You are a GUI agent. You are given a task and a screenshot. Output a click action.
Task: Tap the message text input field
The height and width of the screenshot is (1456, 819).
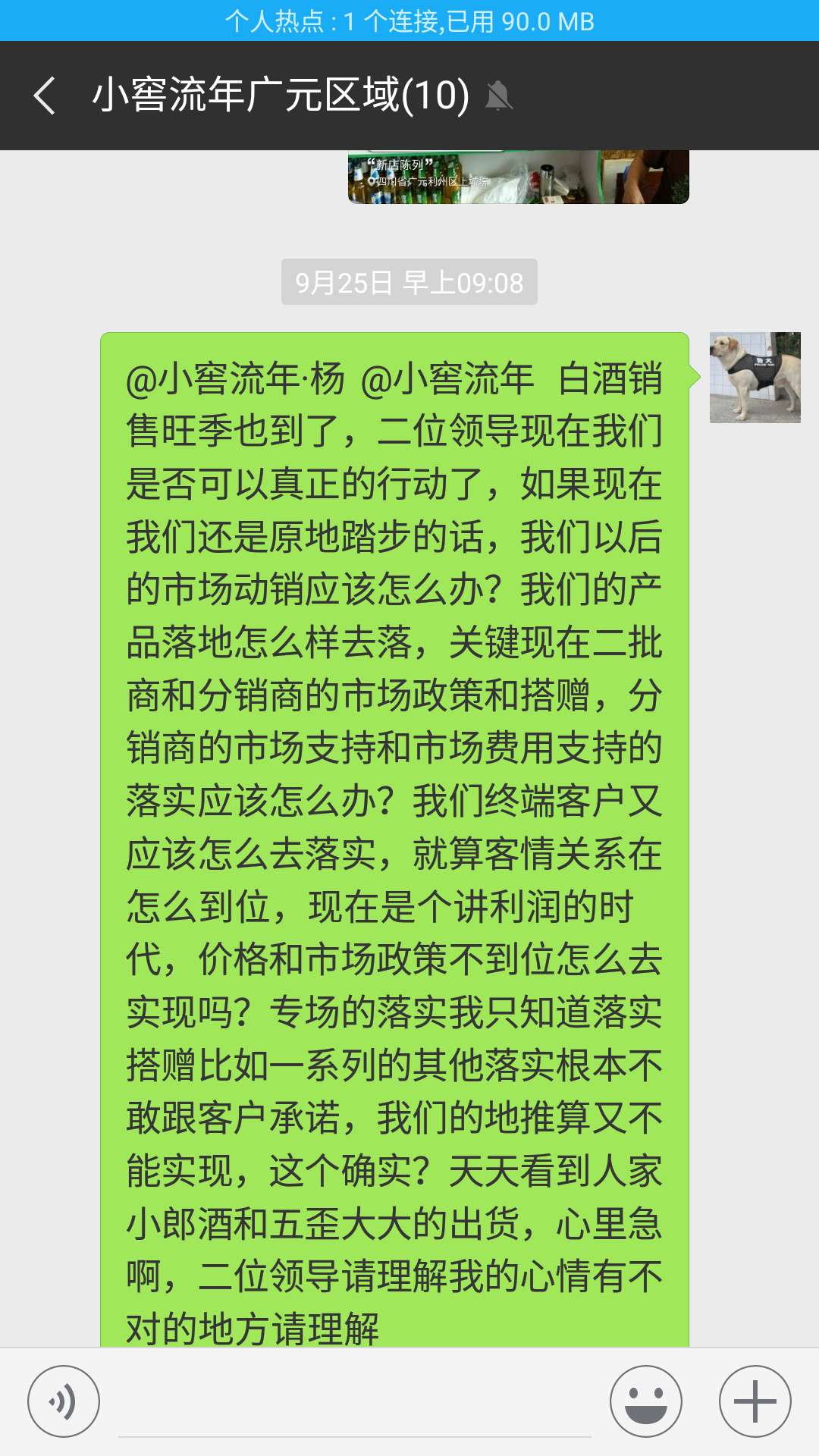354,1403
